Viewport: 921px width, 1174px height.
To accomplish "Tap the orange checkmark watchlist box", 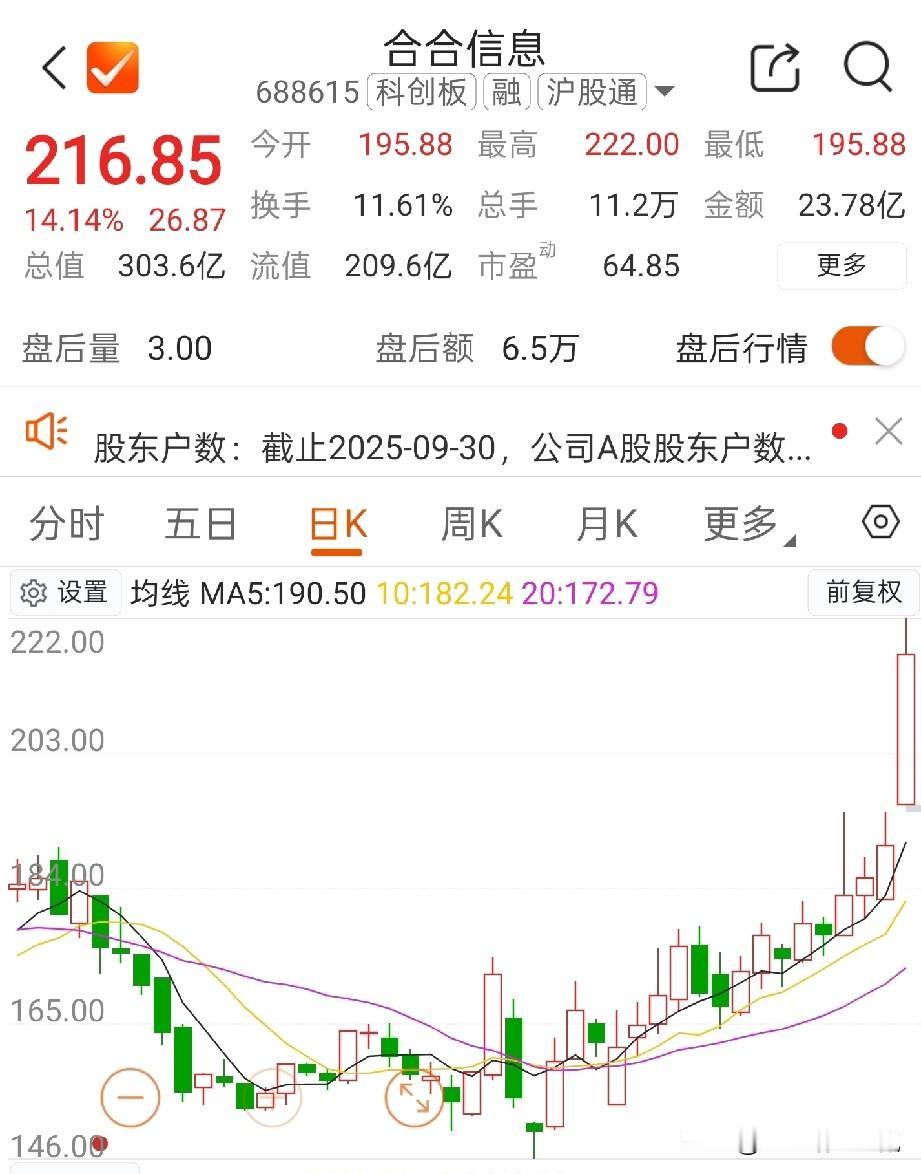I will [112, 66].
